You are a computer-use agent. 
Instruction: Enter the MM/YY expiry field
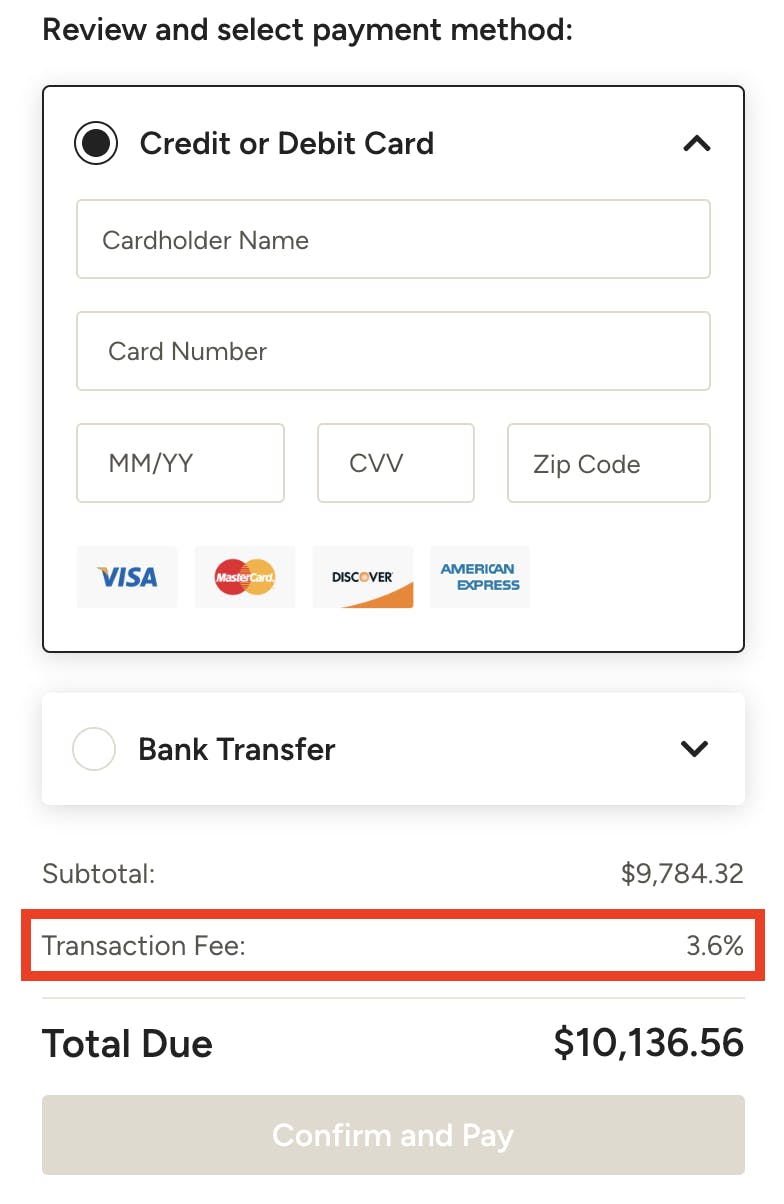180,463
